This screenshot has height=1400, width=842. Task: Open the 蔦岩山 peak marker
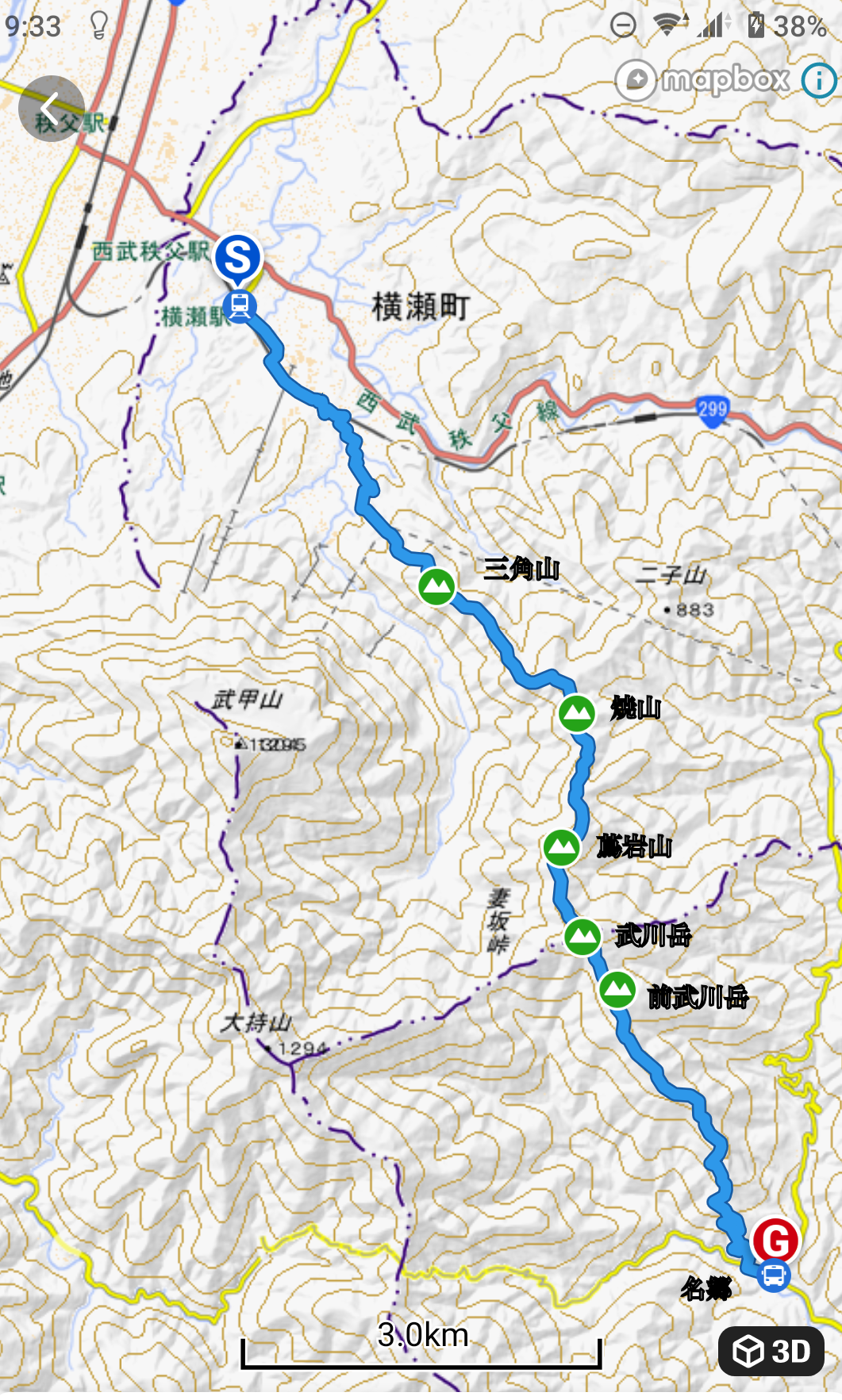click(562, 848)
